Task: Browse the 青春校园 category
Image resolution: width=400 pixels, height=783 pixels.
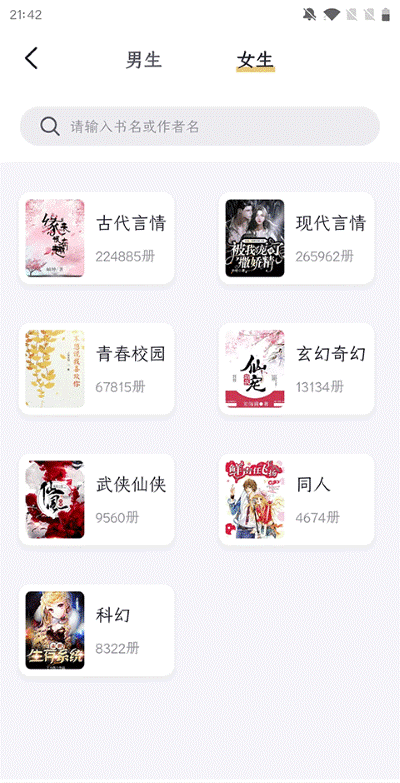Action: [x=97, y=369]
